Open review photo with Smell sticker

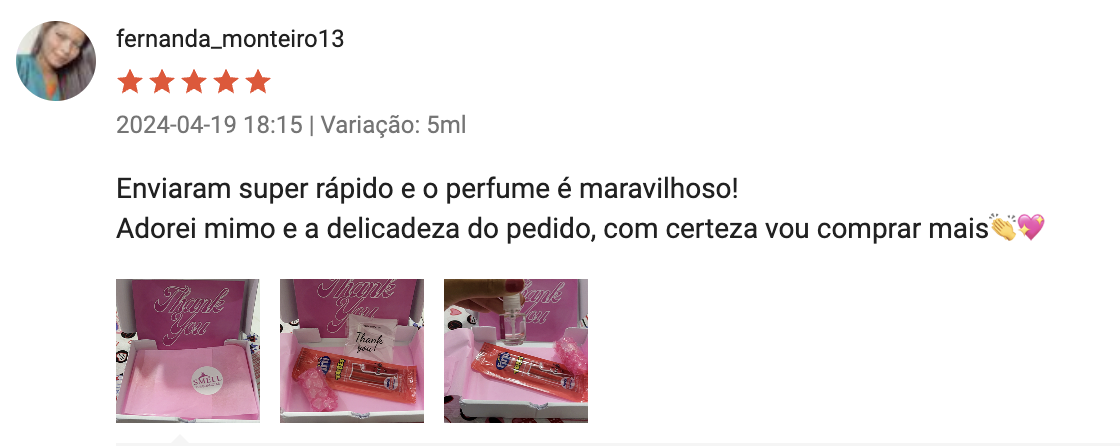point(188,350)
